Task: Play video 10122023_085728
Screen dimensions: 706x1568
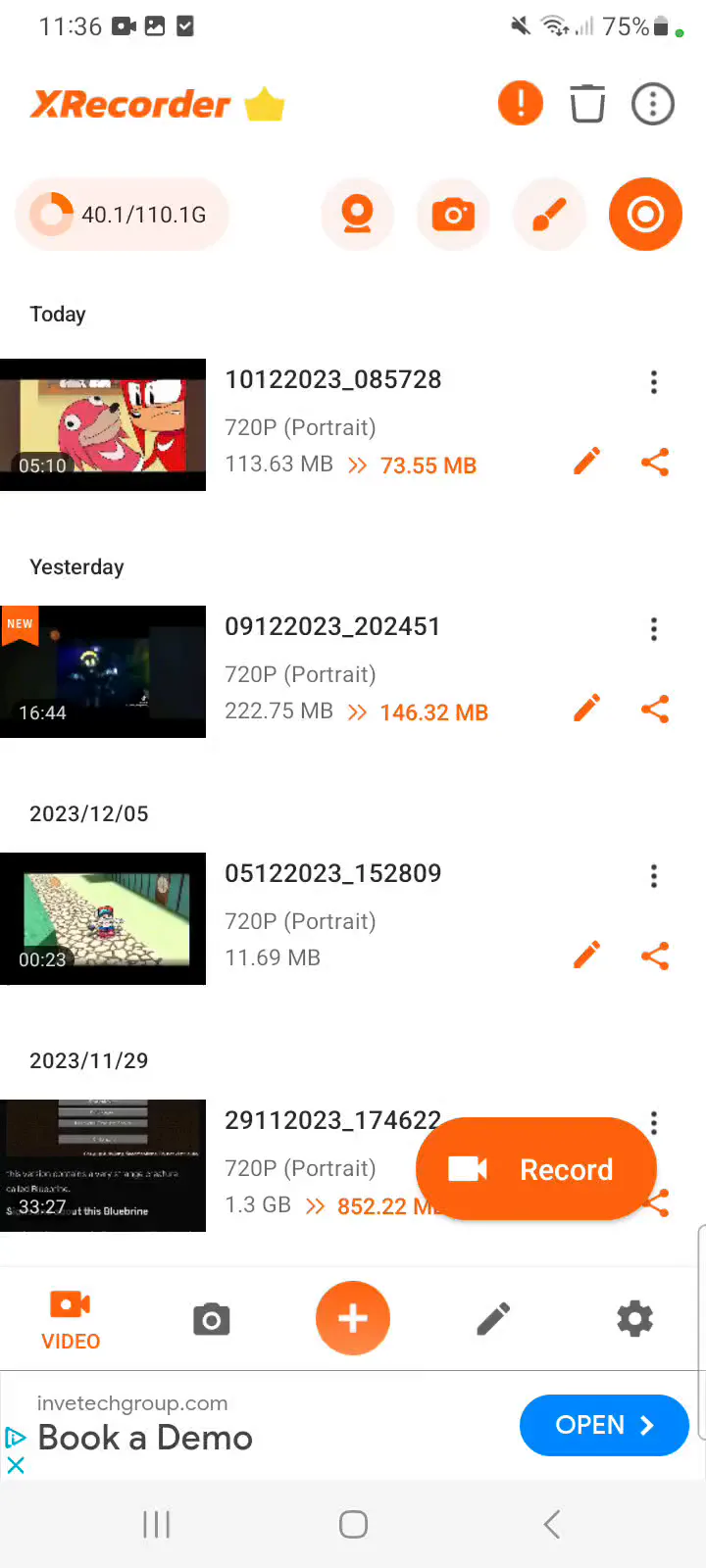Action: pos(103,424)
